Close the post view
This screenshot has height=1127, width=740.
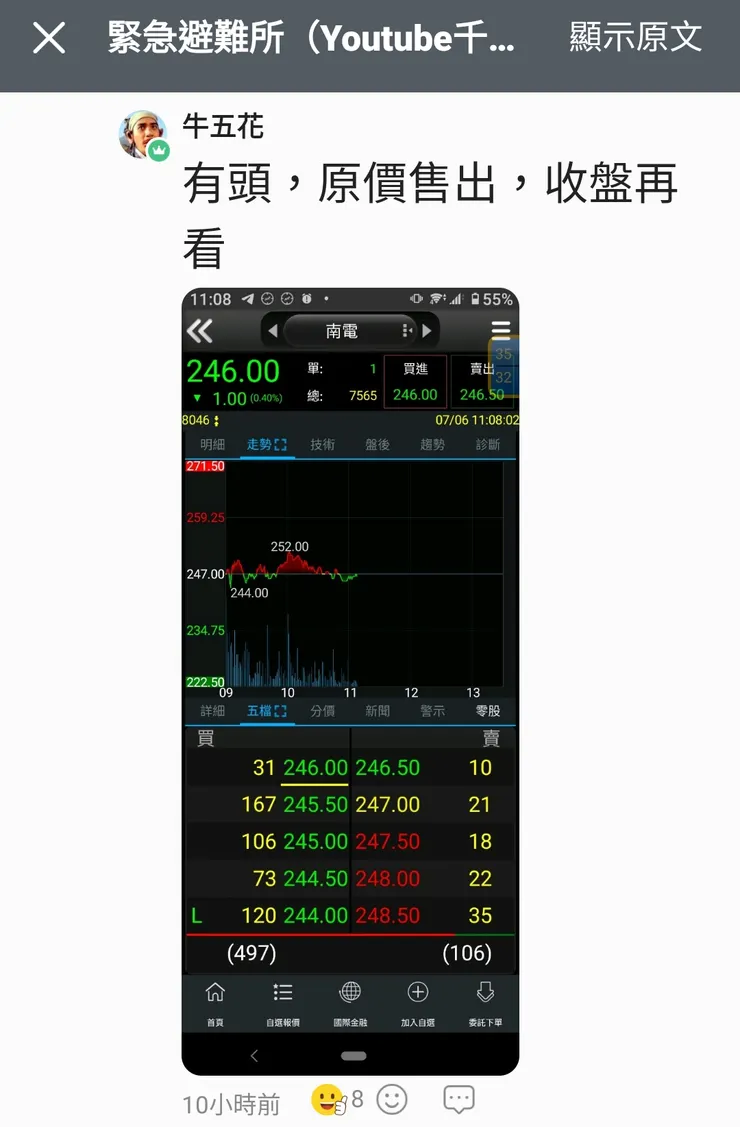tap(48, 39)
